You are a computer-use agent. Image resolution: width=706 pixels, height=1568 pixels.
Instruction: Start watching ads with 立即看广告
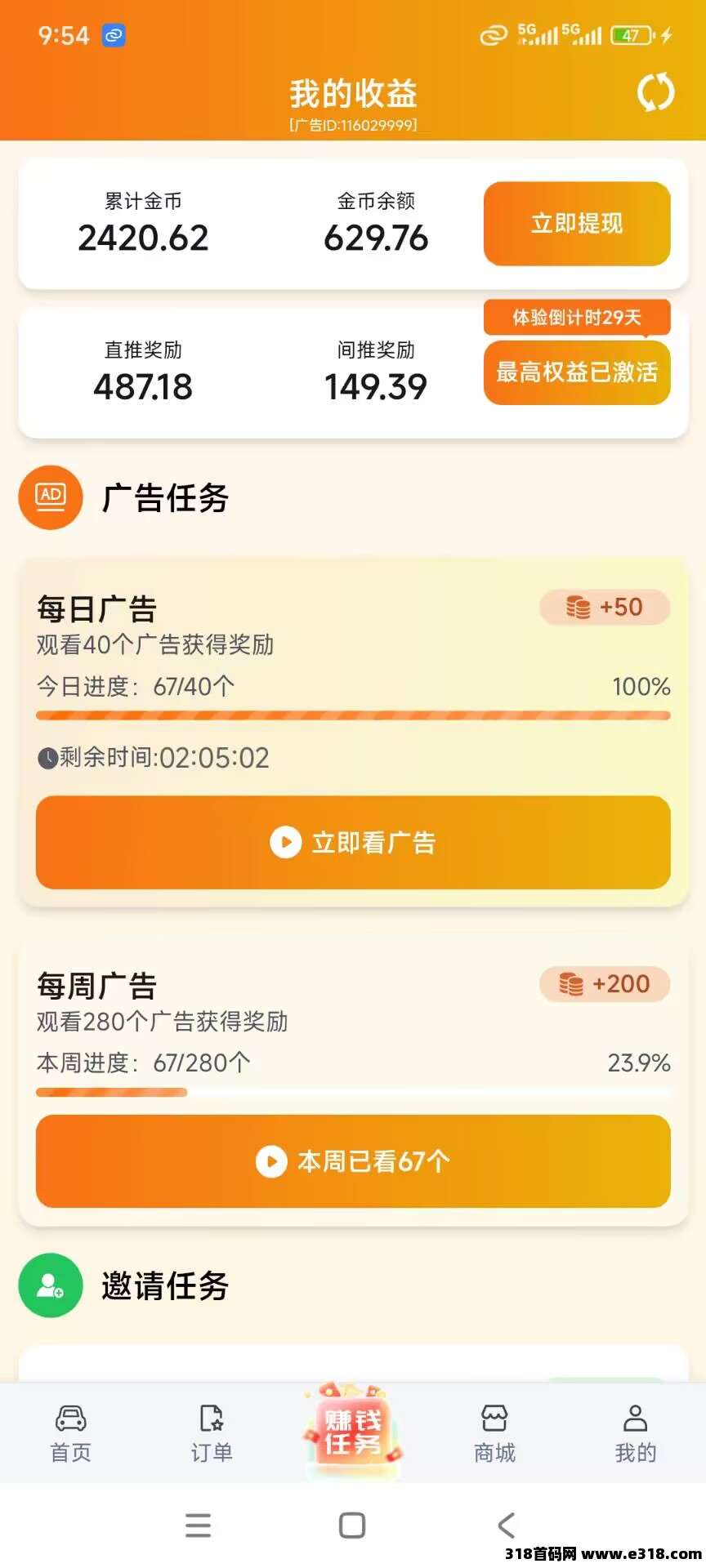click(353, 842)
